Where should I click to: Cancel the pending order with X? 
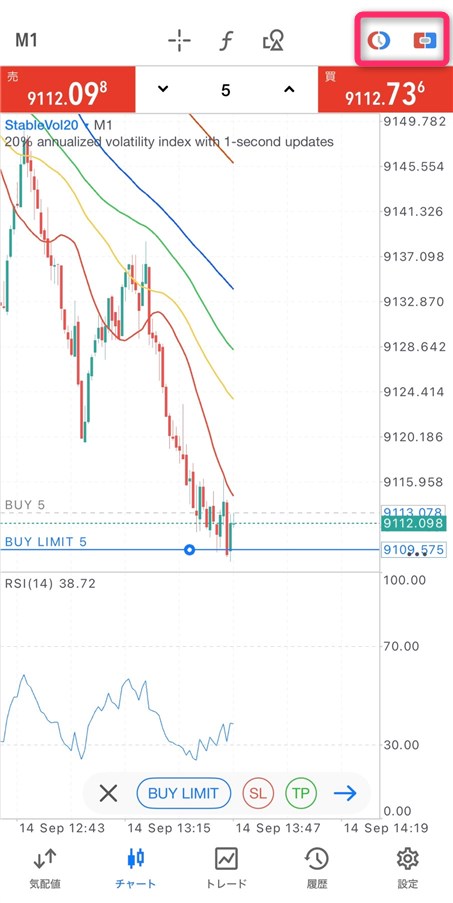tap(108, 794)
